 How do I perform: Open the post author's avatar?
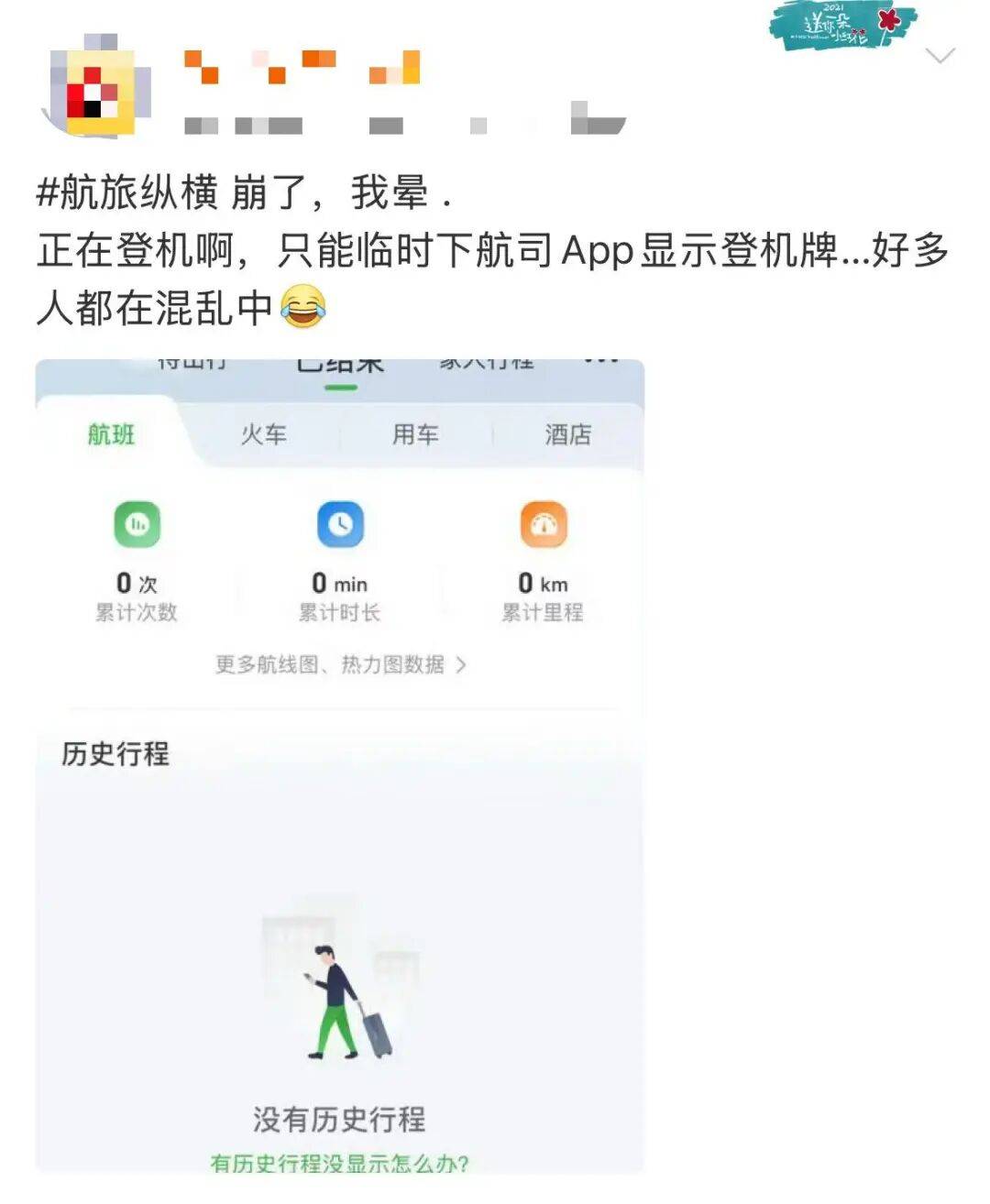(95, 88)
